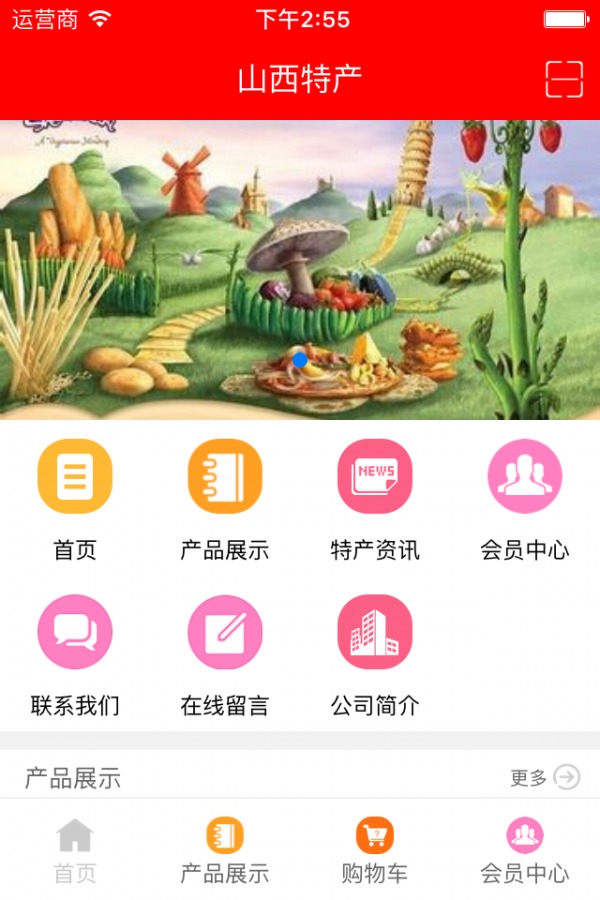Viewport: 600px width, 900px height.
Task: Switch to the 首页 bottom tab
Action: click(x=75, y=850)
